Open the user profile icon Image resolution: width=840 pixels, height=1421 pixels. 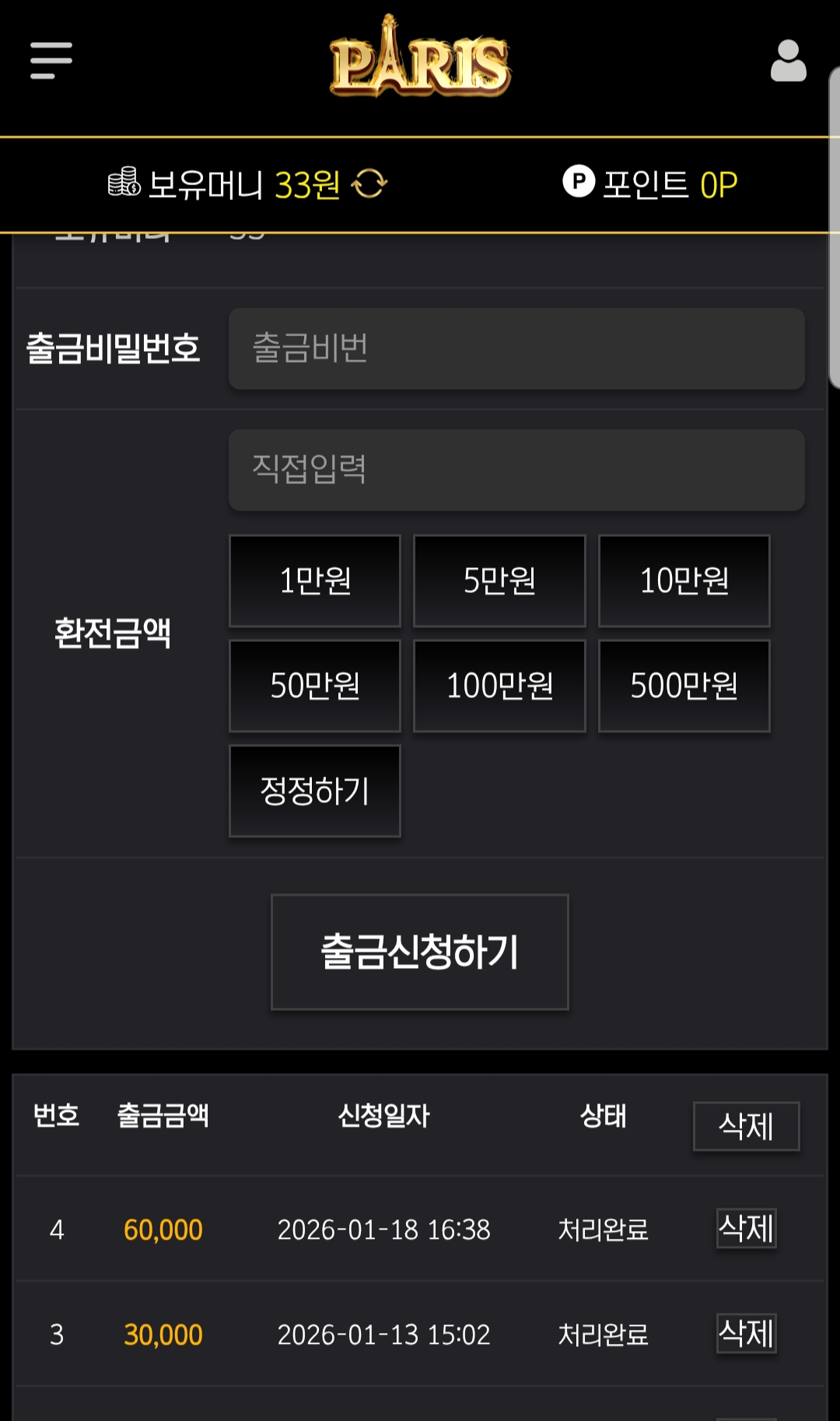788,61
